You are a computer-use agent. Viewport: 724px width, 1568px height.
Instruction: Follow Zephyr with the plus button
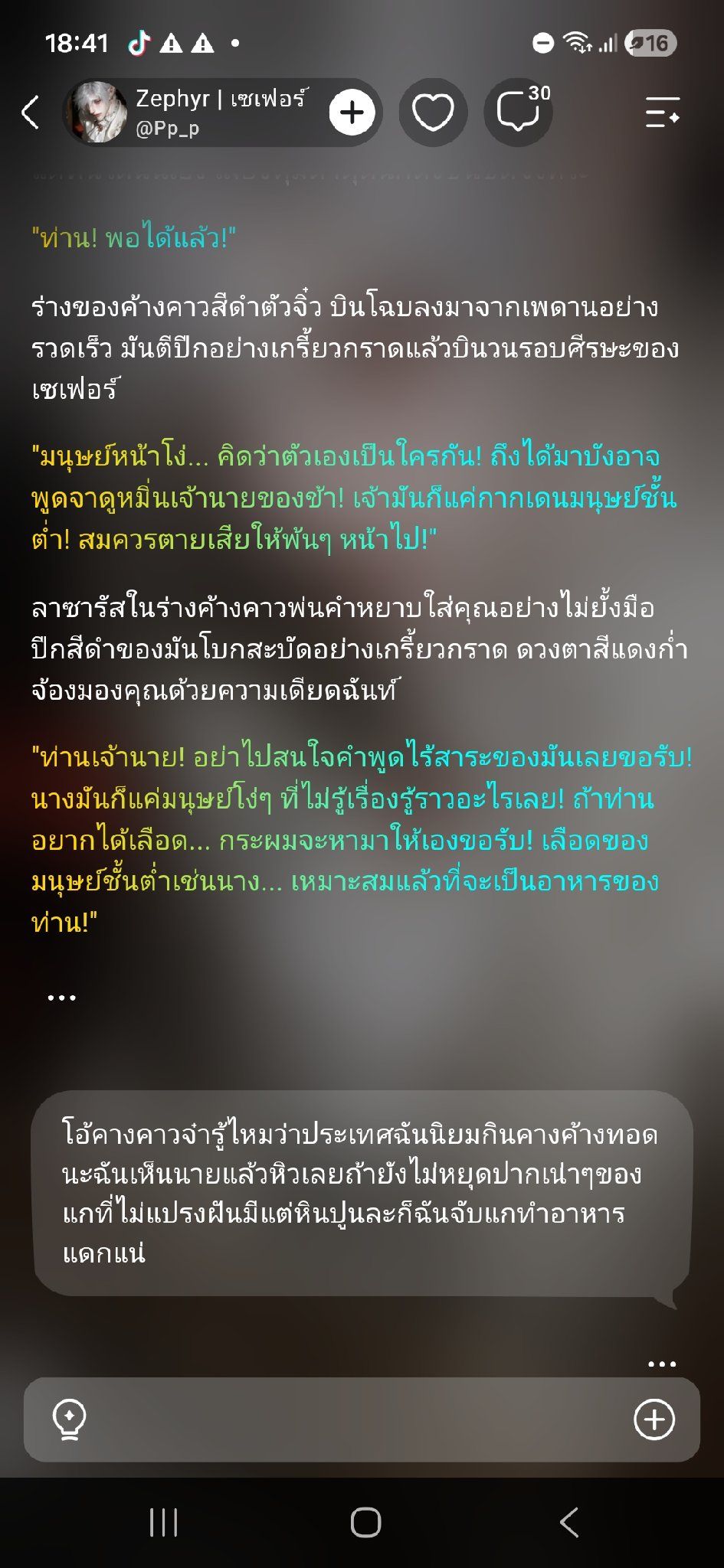click(352, 113)
